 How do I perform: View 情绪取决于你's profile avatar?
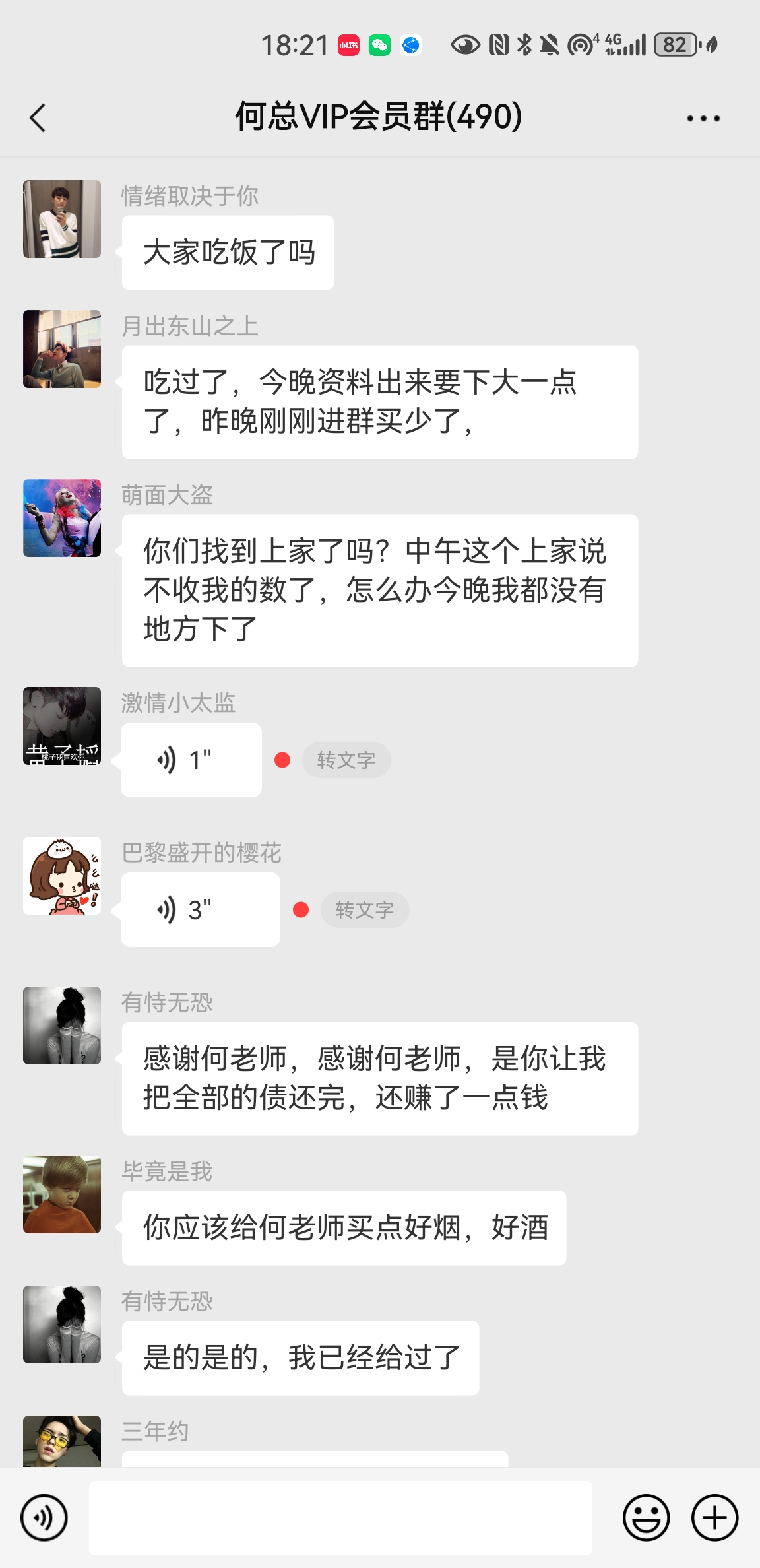(x=62, y=219)
